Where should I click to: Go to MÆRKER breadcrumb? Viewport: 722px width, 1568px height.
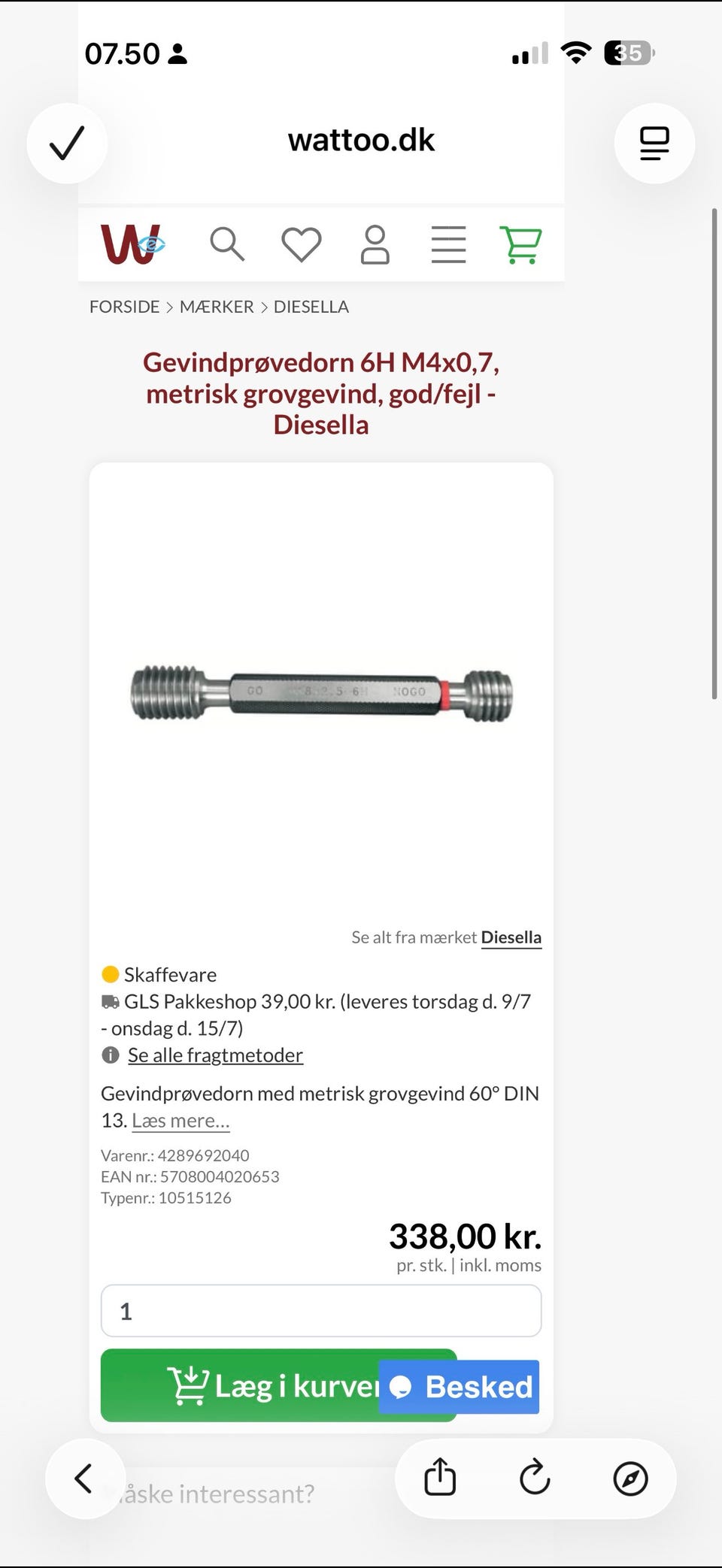click(x=217, y=307)
